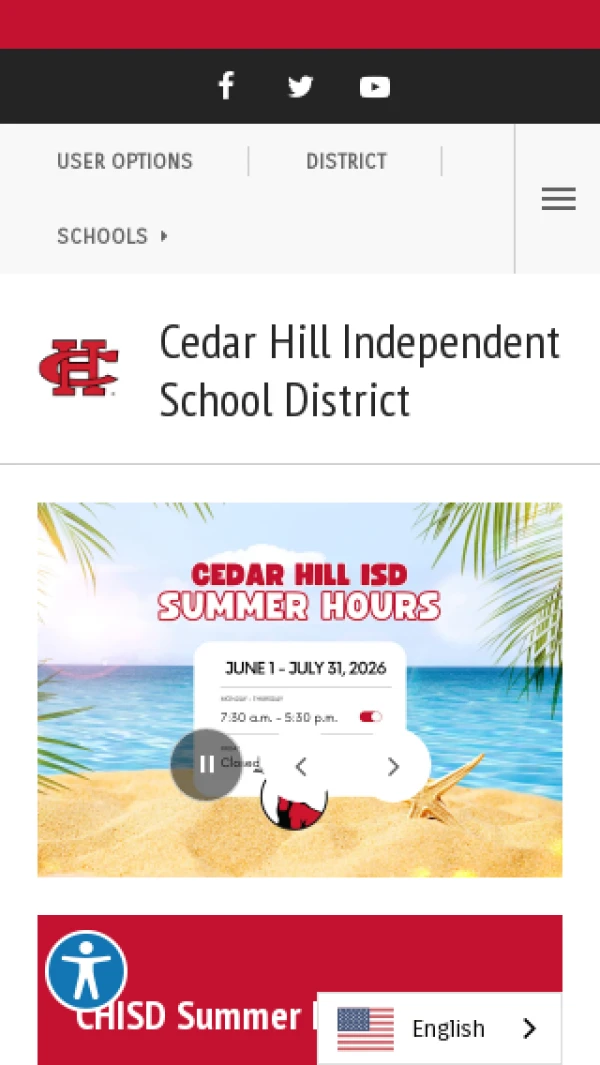Advance to the next slide

tap(393, 766)
